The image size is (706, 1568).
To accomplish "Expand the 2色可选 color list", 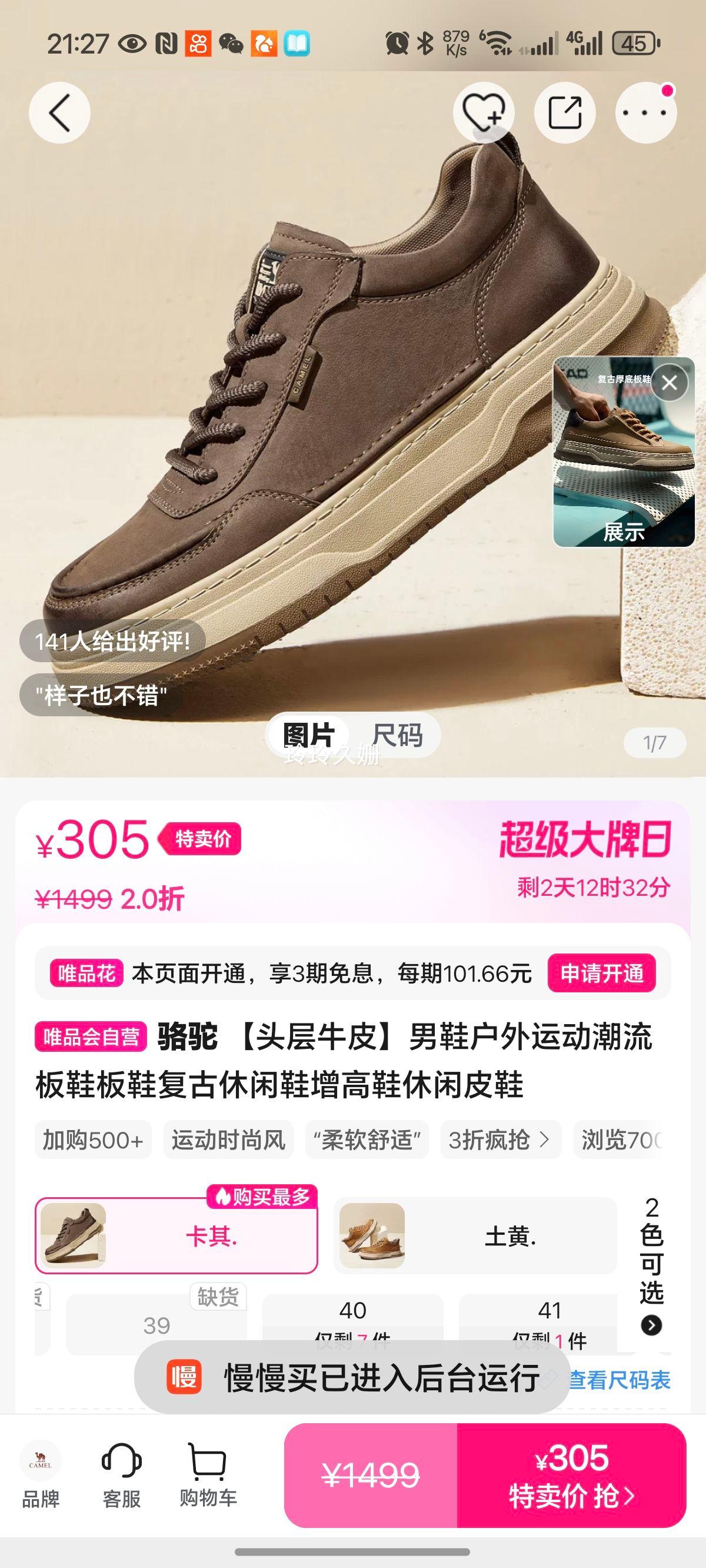I will [651, 1266].
